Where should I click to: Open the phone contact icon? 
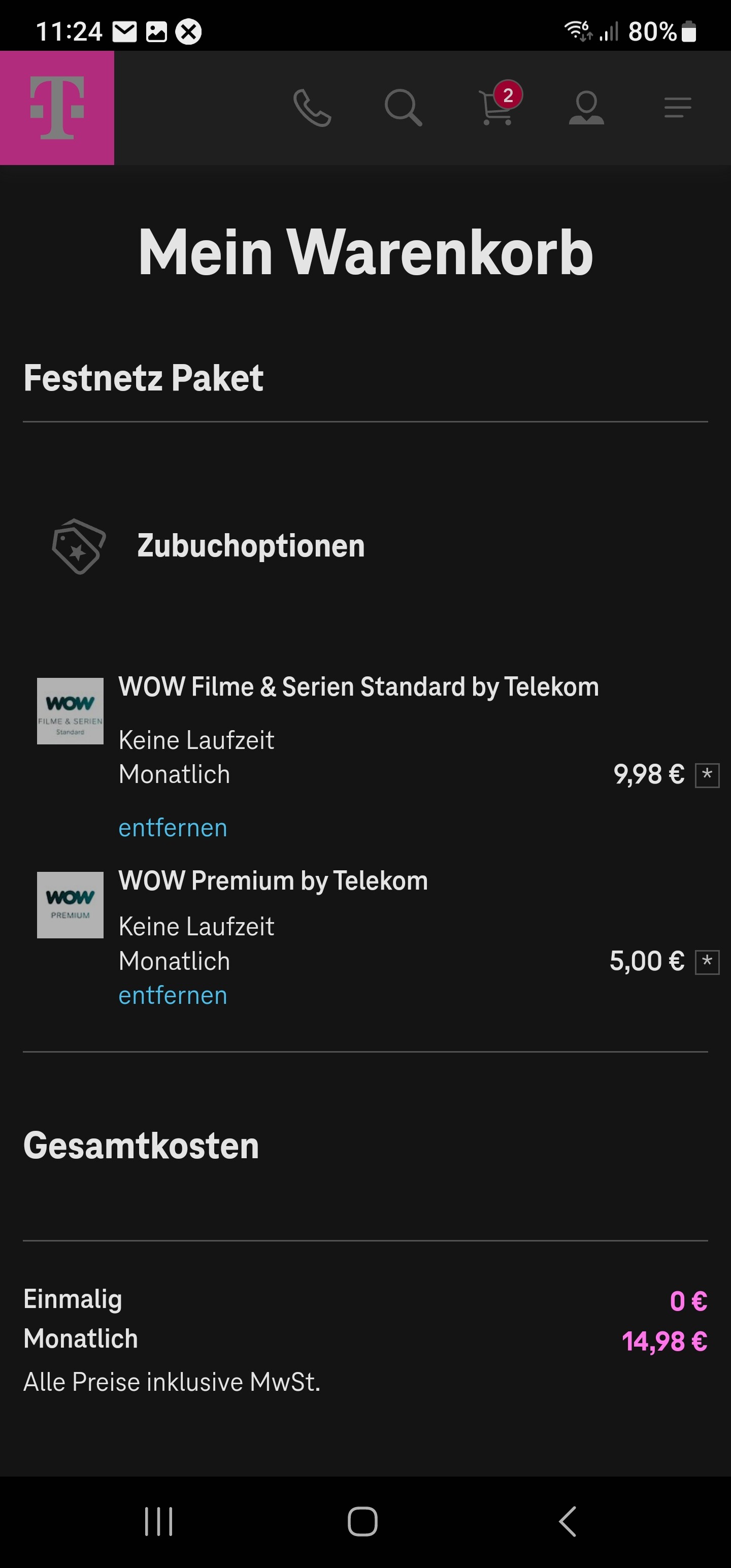312,108
